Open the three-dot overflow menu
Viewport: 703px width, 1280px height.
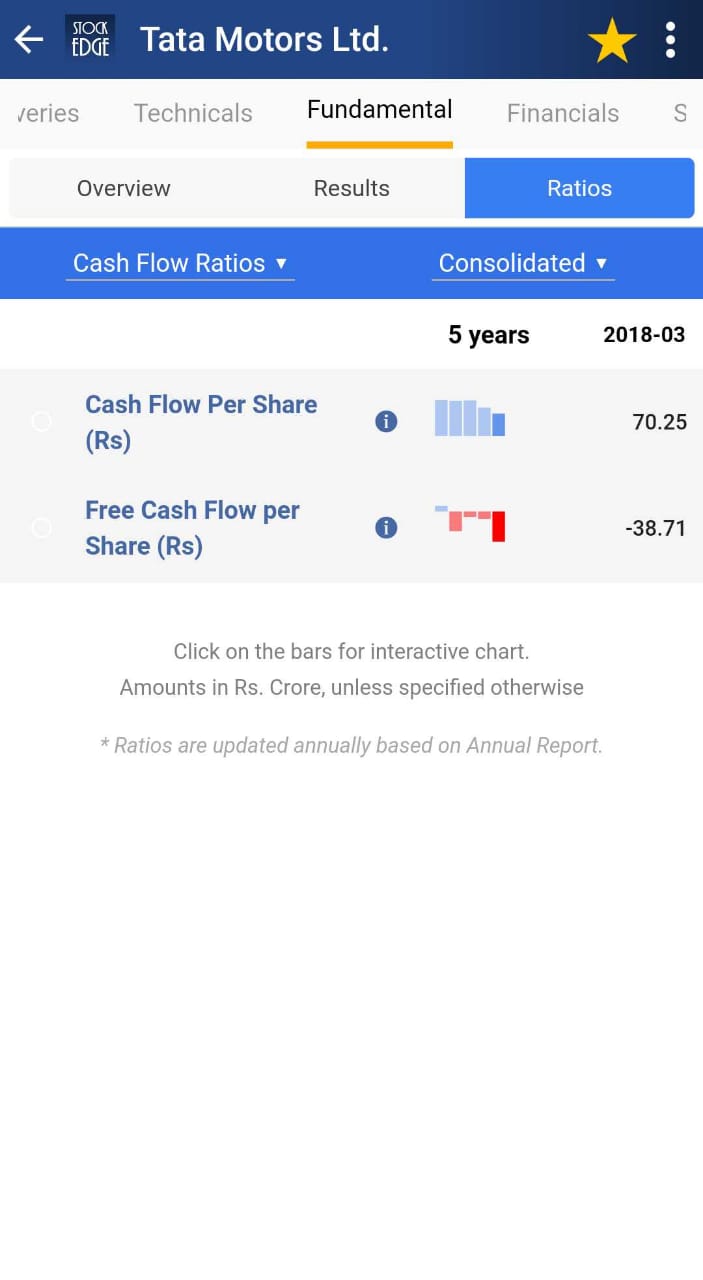coord(670,40)
